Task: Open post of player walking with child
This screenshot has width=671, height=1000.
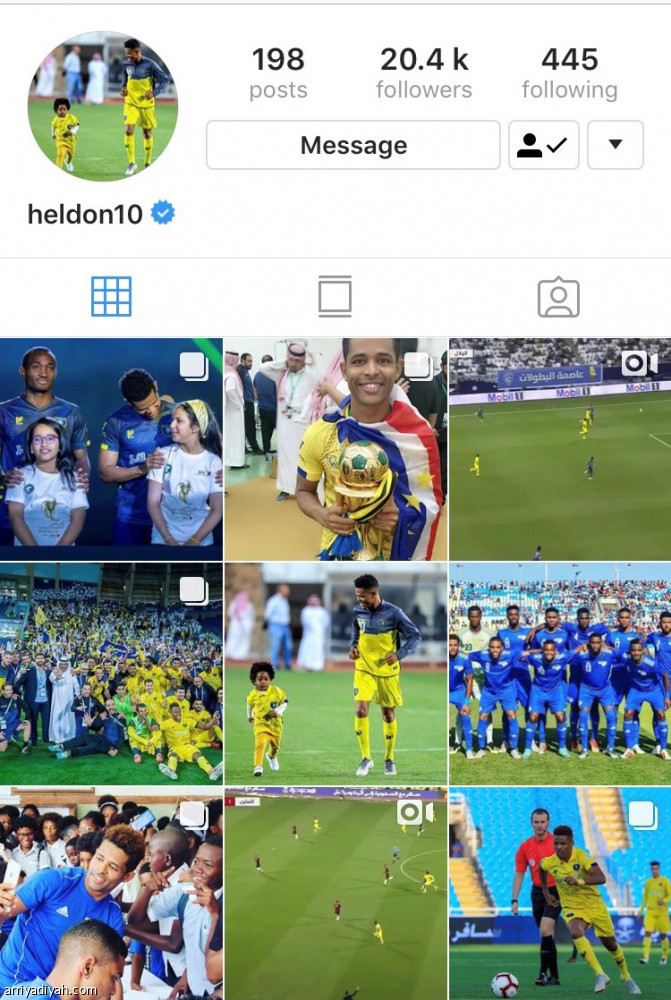Action: (335, 673)
